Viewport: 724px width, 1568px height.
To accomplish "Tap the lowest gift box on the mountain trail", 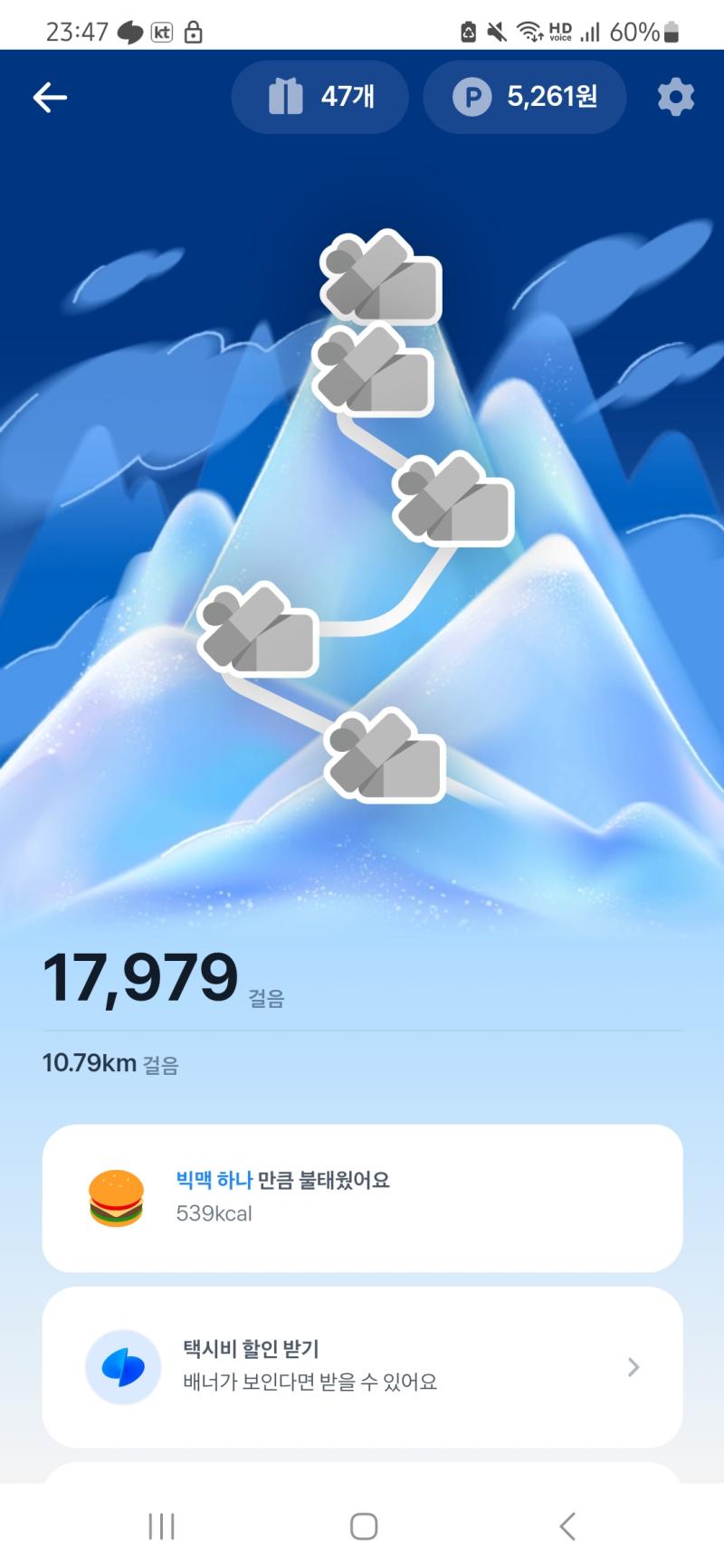I will coord(386,755).
